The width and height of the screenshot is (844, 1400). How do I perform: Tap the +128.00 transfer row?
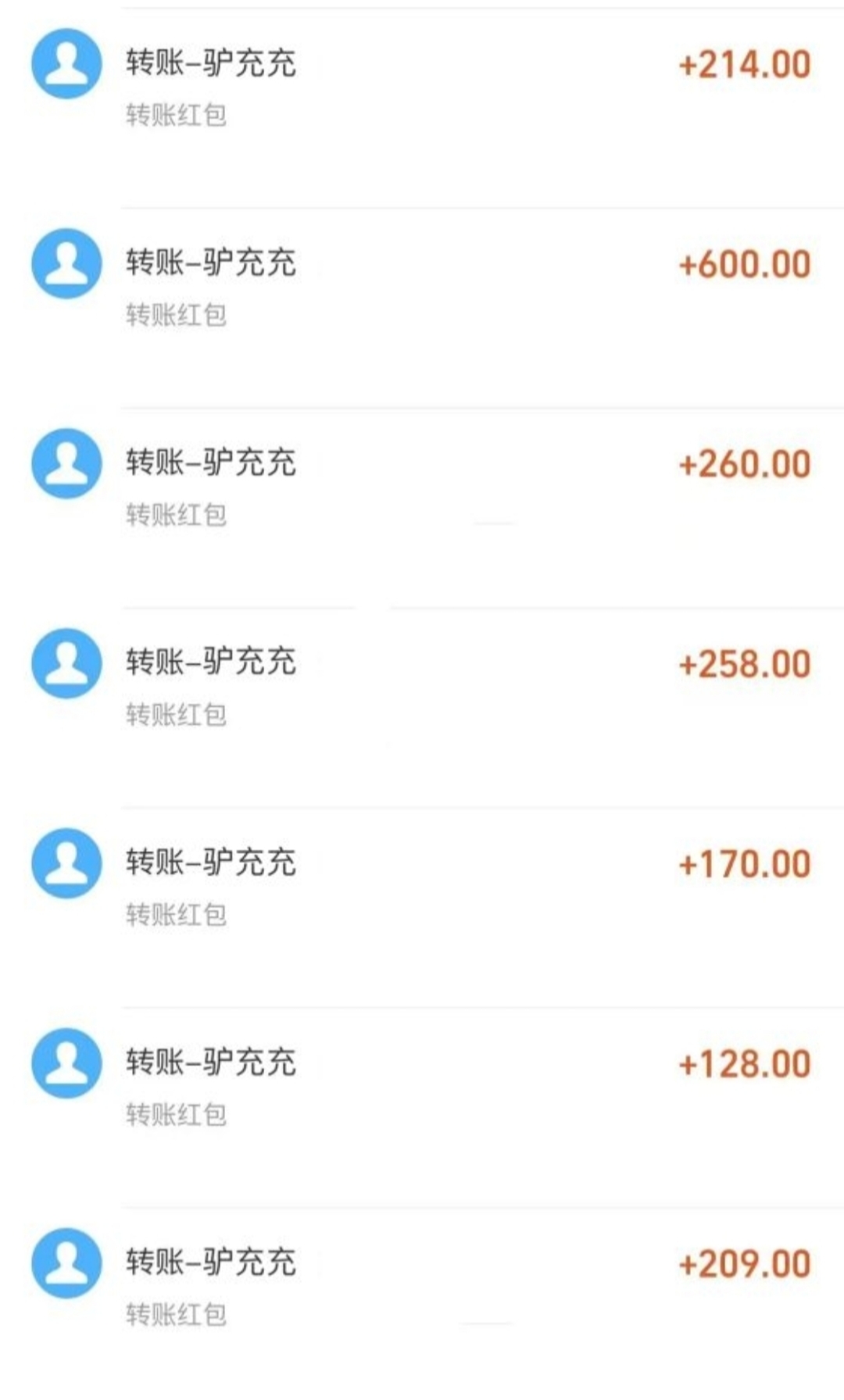click(422, 1087)
